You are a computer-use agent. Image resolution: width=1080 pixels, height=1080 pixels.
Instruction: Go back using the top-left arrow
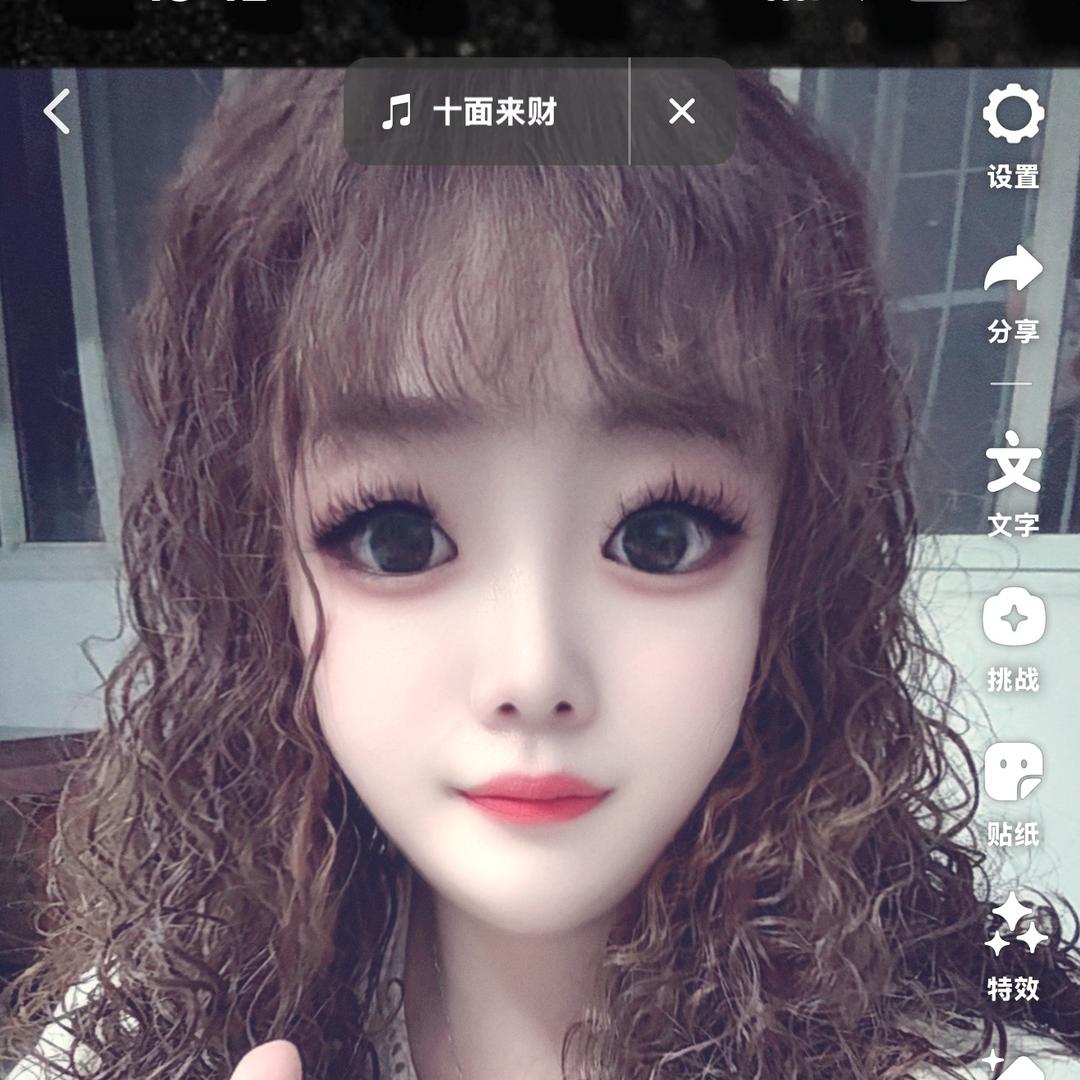tap(57, 112)
